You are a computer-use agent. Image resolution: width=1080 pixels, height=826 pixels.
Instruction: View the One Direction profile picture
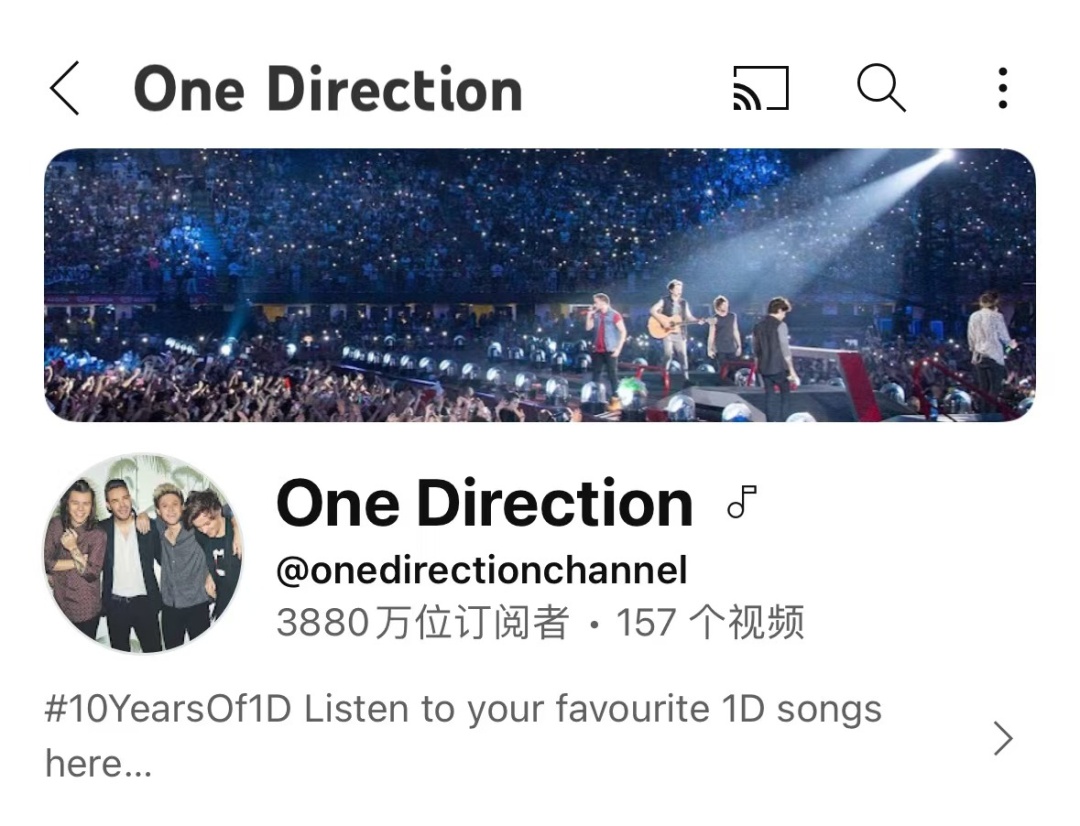tap(143, 554)
